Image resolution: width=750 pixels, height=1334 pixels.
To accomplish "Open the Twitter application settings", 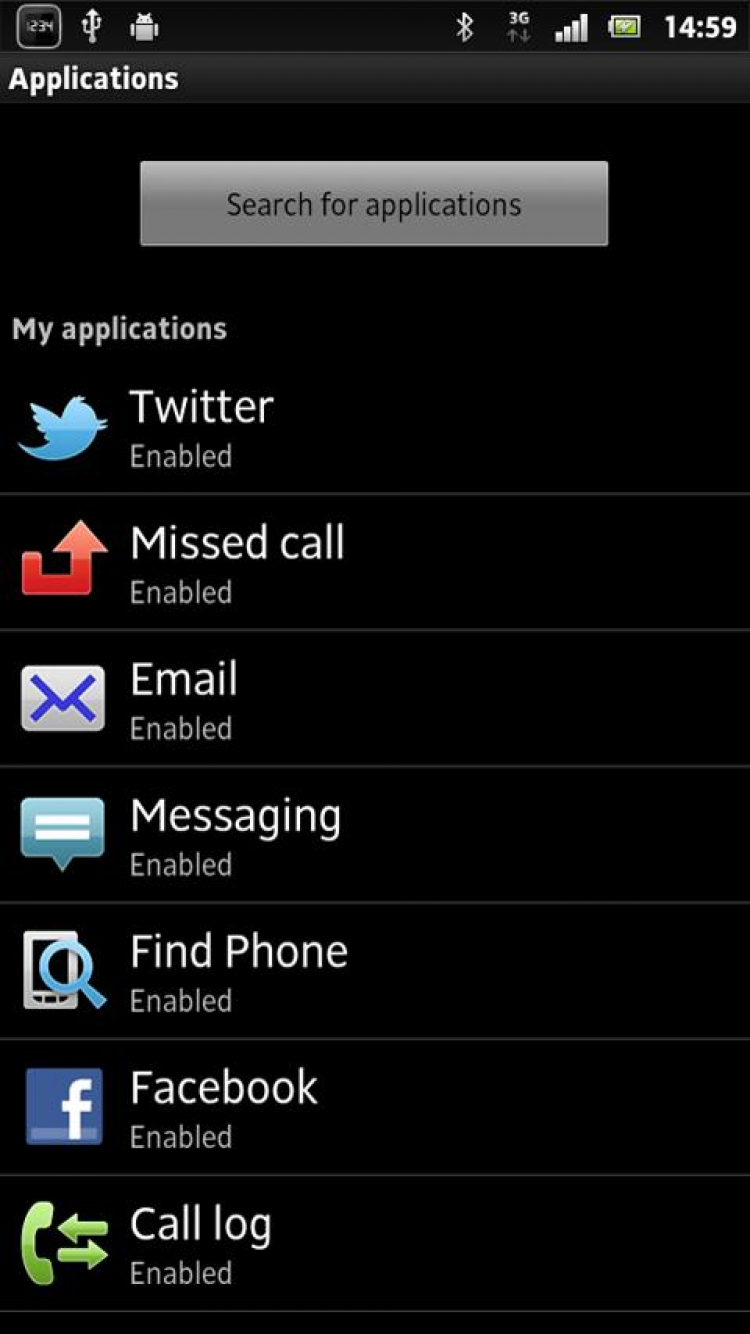I will click(374, 428).
